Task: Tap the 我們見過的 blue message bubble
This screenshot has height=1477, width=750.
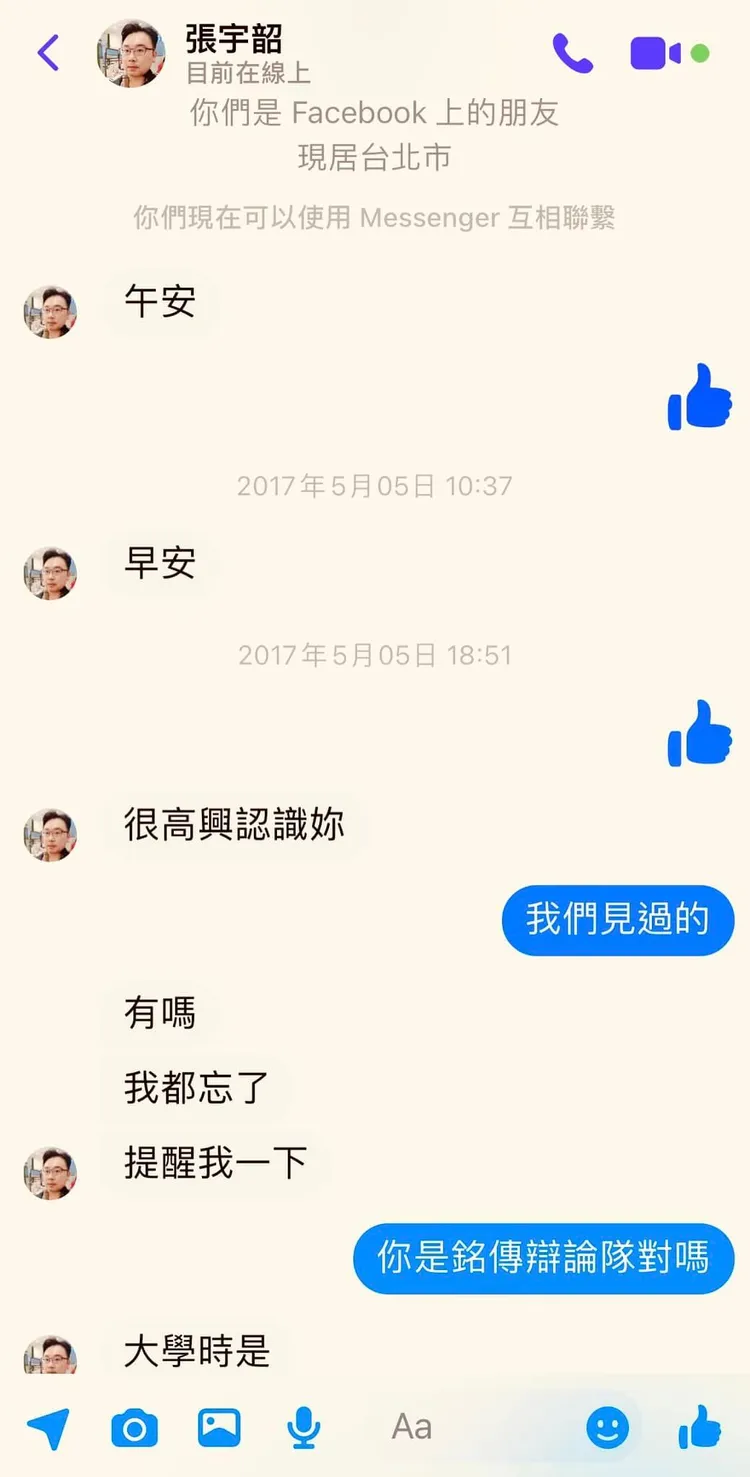Action: coord(617,920)
